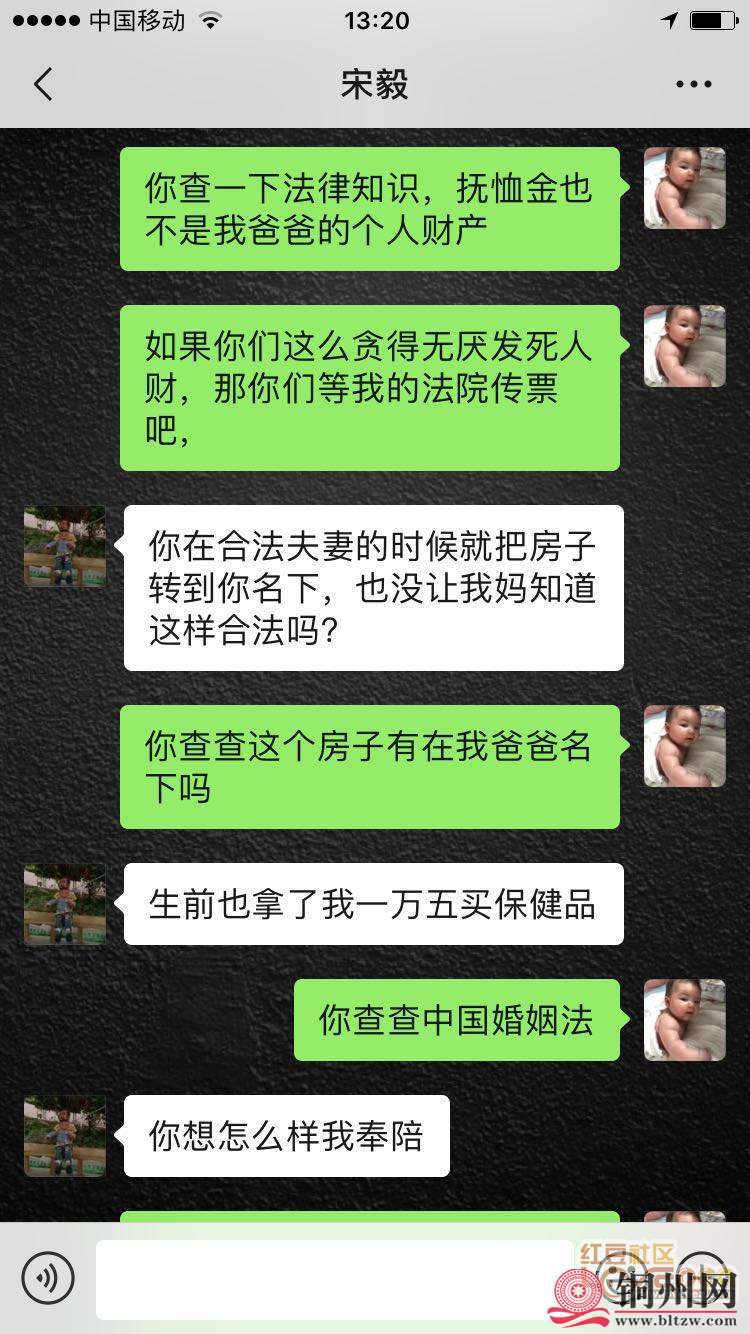Open contact avatar beside 你在合法夫妻的时候 message

[x=65, y=546]
